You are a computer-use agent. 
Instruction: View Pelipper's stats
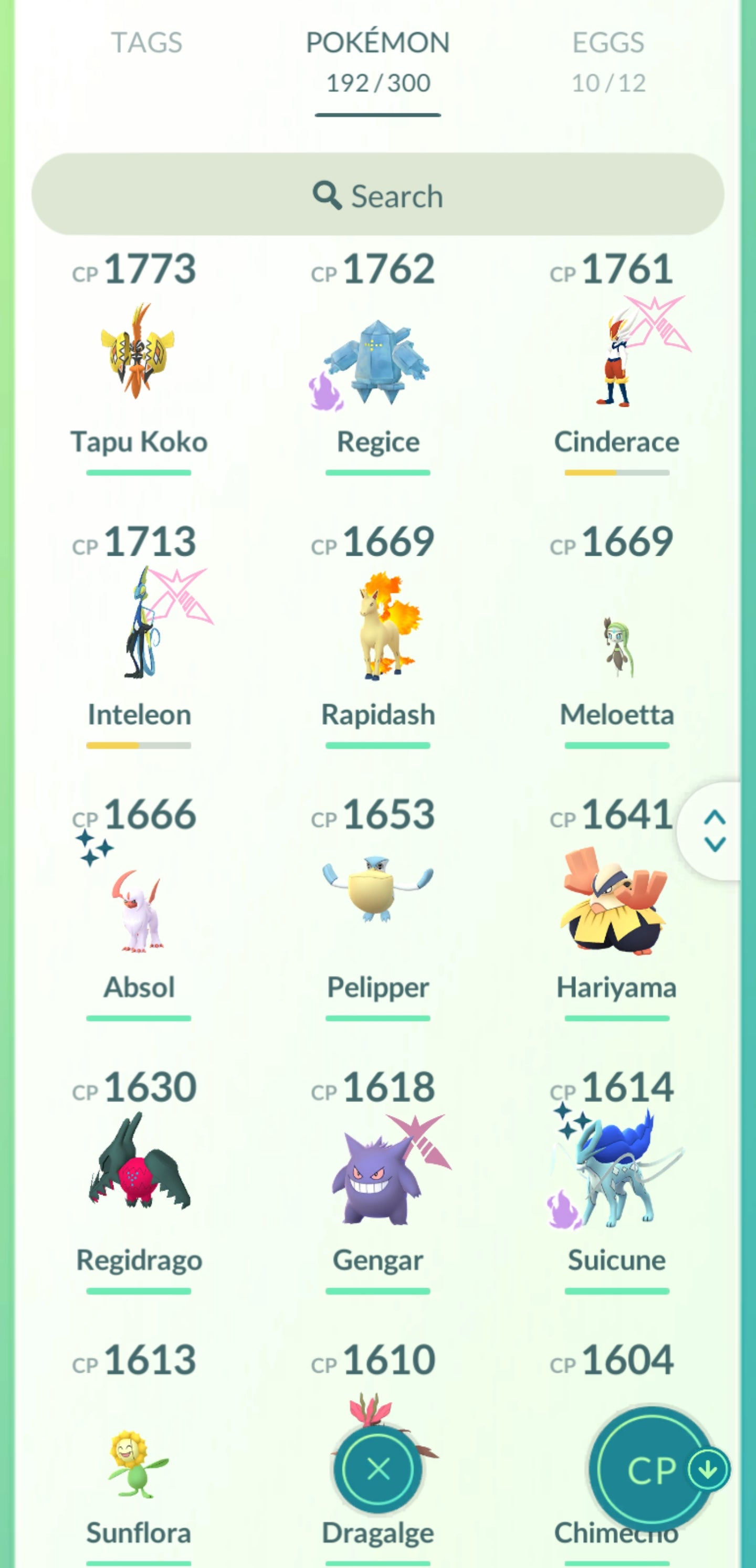[x=377, y=895]
